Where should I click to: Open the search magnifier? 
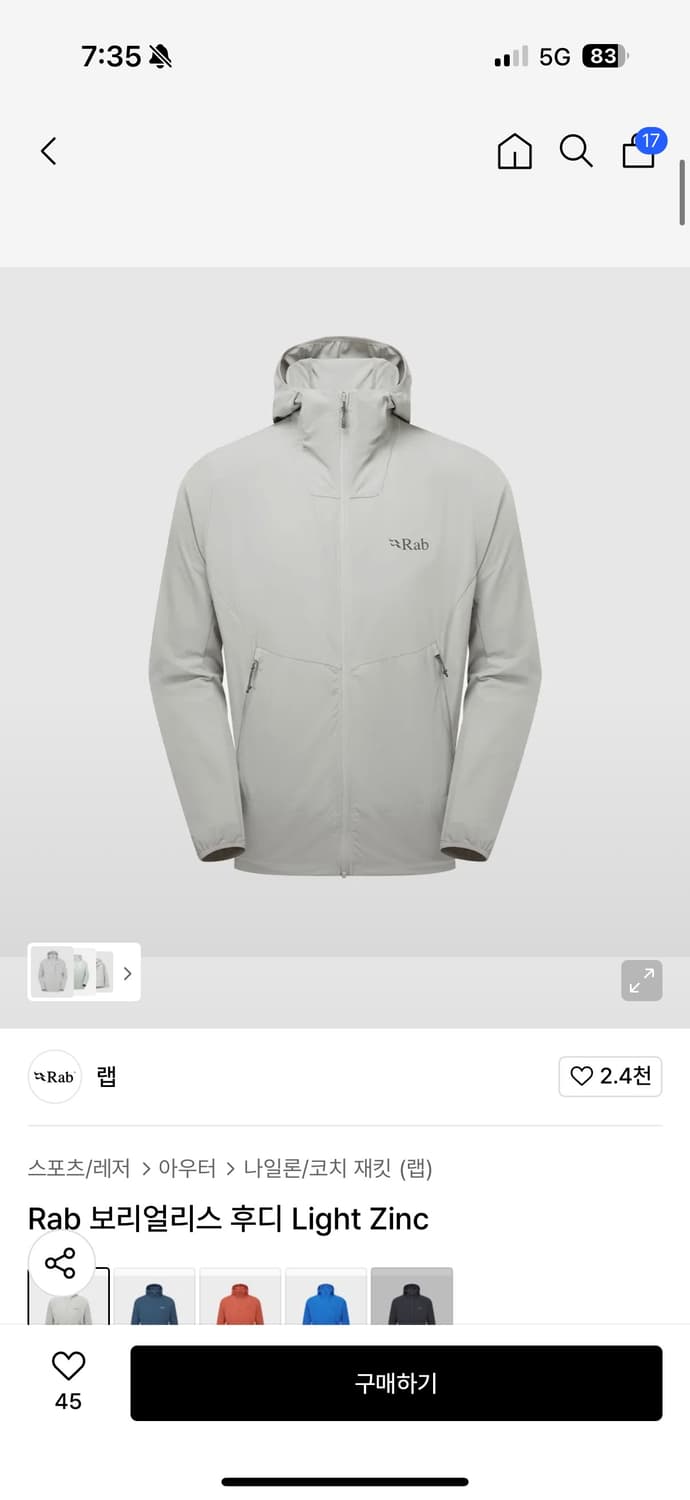click(x=575, y=151)
